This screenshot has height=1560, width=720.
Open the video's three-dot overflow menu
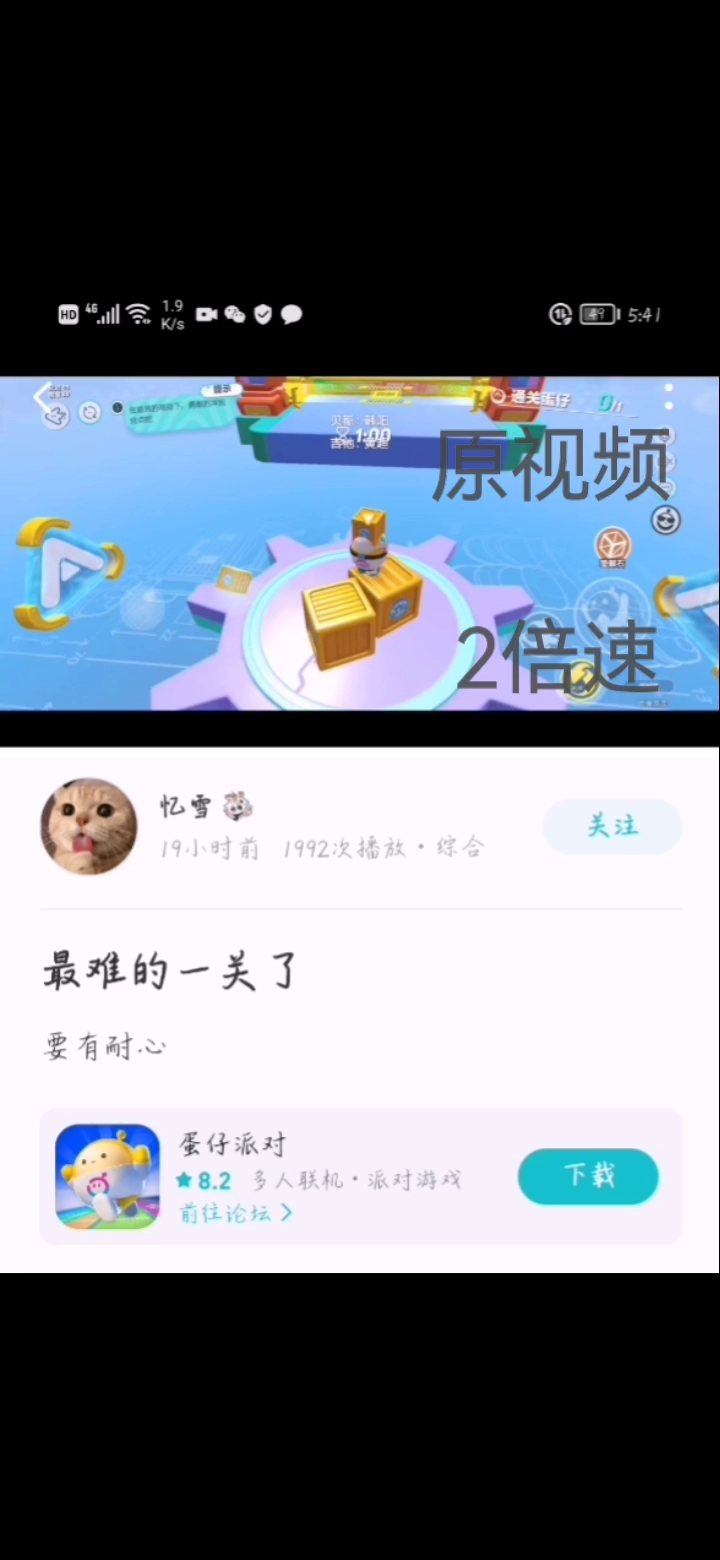[668, 399]
